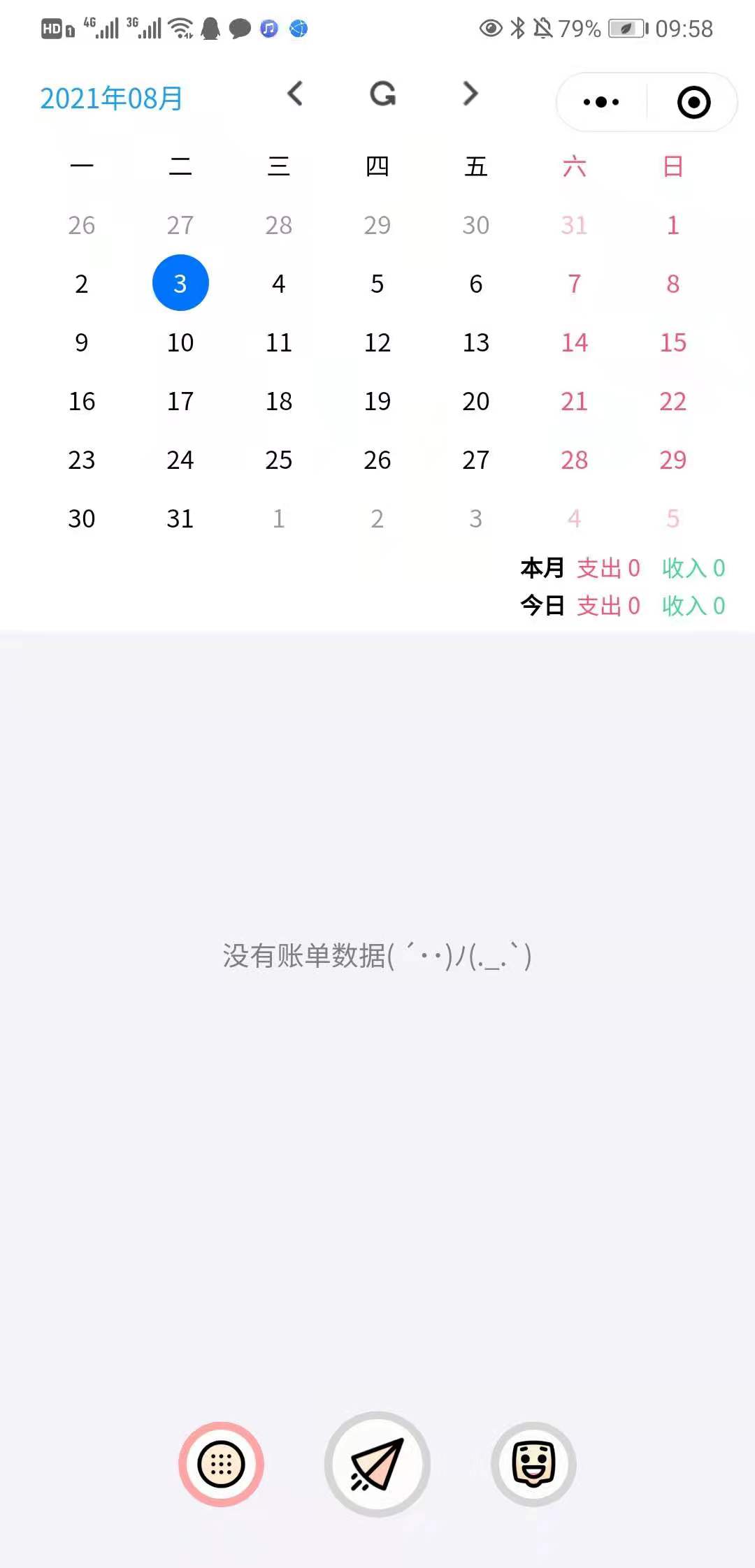Open the mini program three-dot menu
The image size is (755, 1568).
click(x=601, y=102)
